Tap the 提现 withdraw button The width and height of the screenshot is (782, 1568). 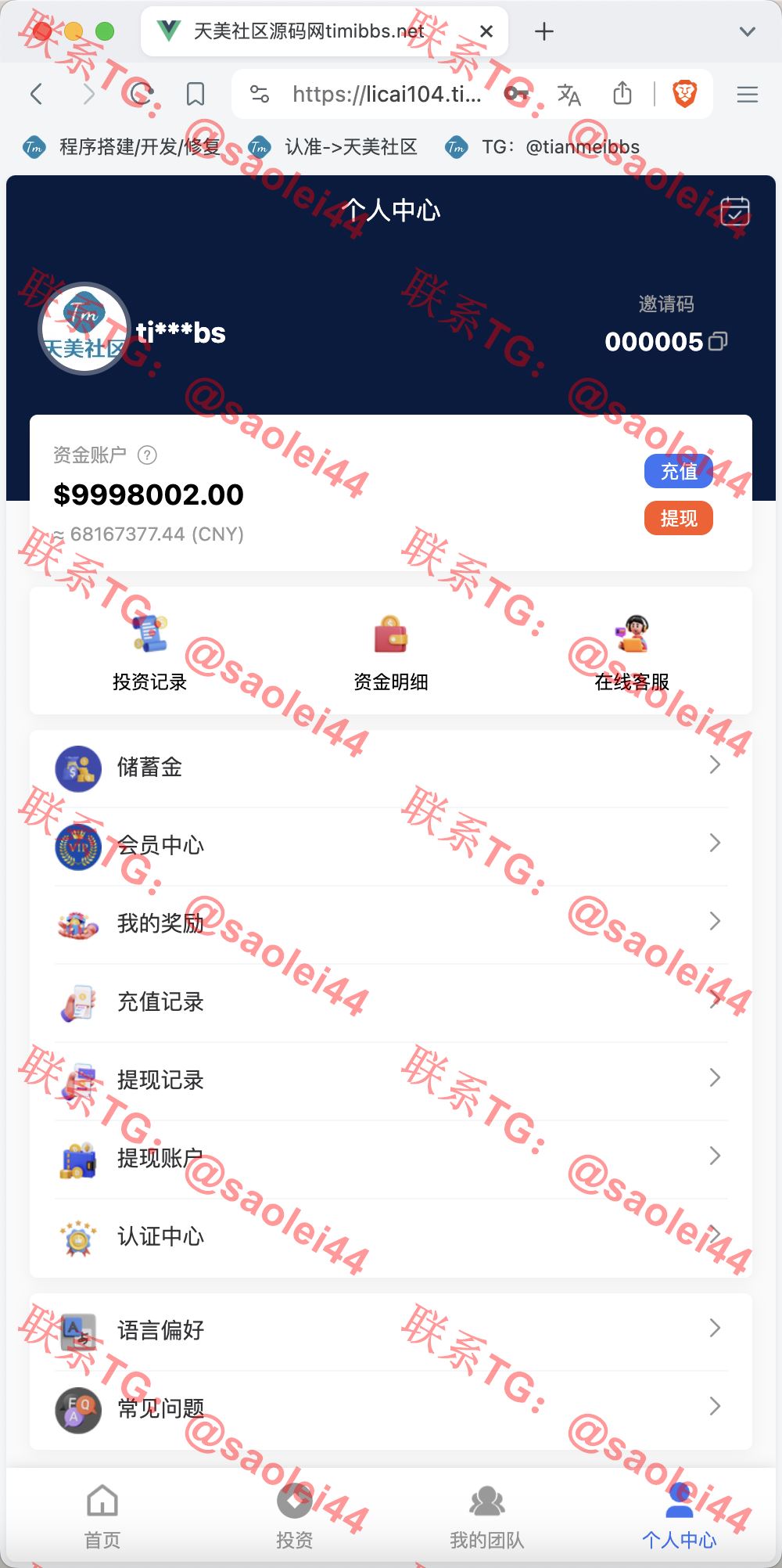coord(678,518)
